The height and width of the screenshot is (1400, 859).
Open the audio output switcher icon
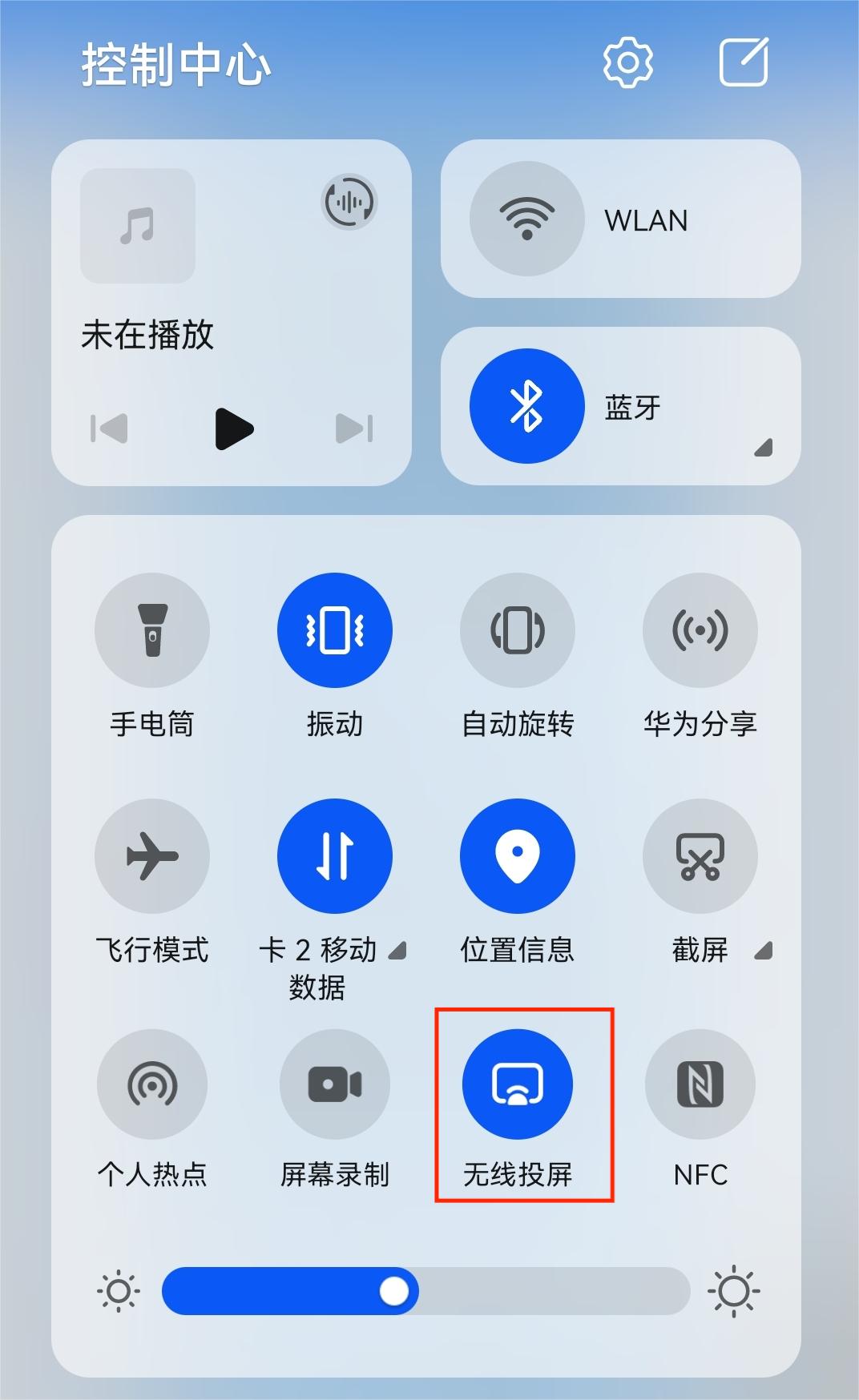pyautogui.click(x=349, y=202)
